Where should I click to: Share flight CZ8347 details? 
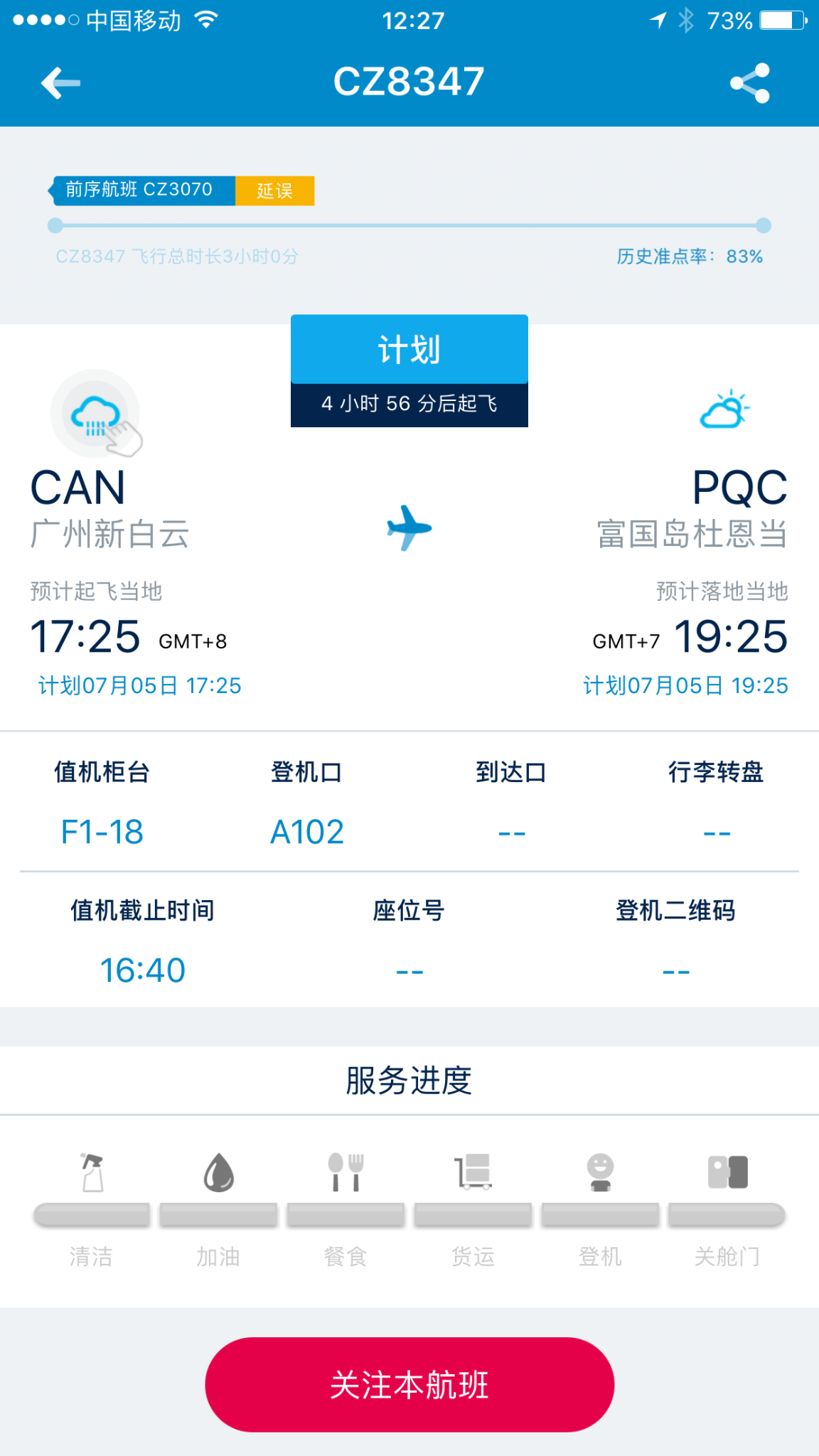(750, 83)
